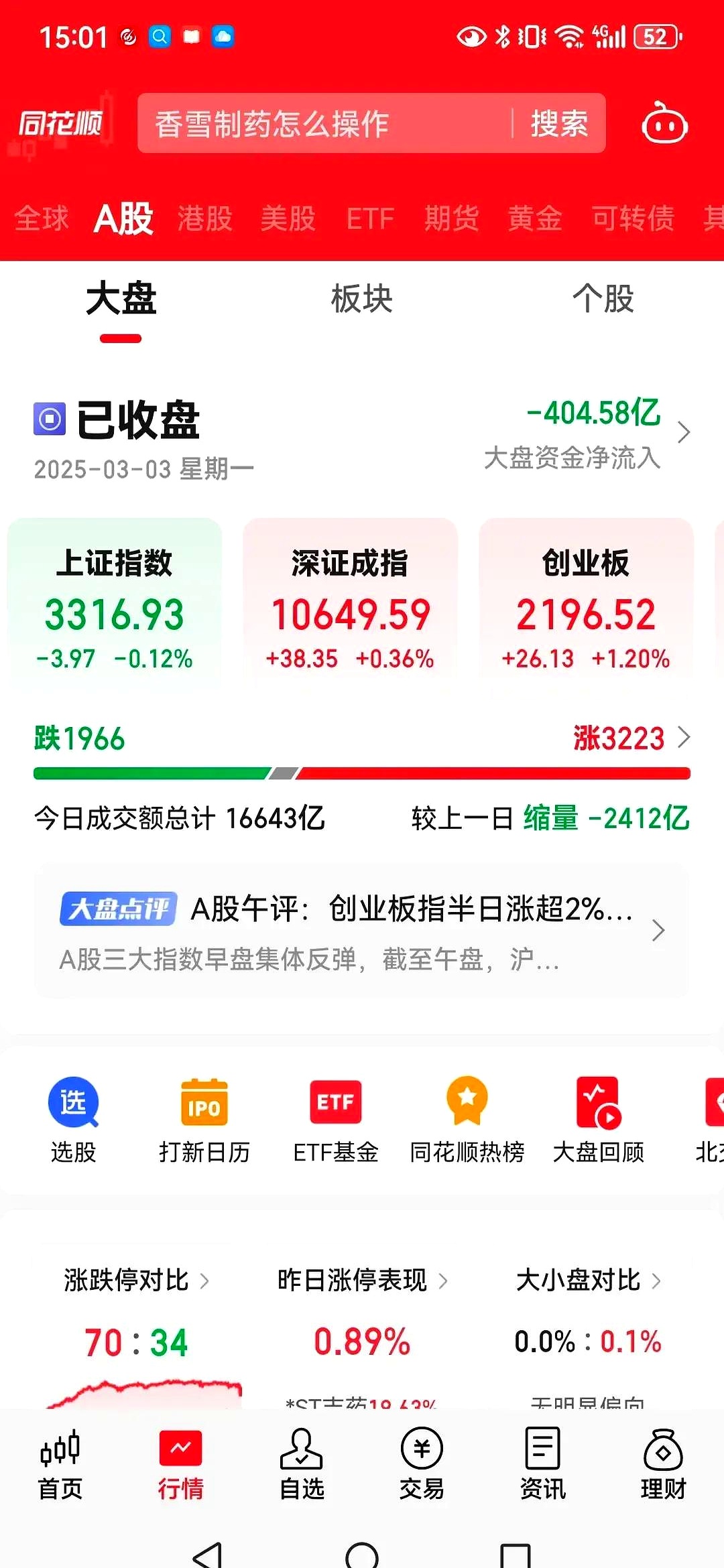Screen dimensions: 724x1568
Task: Expand the 大盘点评 market commentary chevron
Action: point(659,931)
